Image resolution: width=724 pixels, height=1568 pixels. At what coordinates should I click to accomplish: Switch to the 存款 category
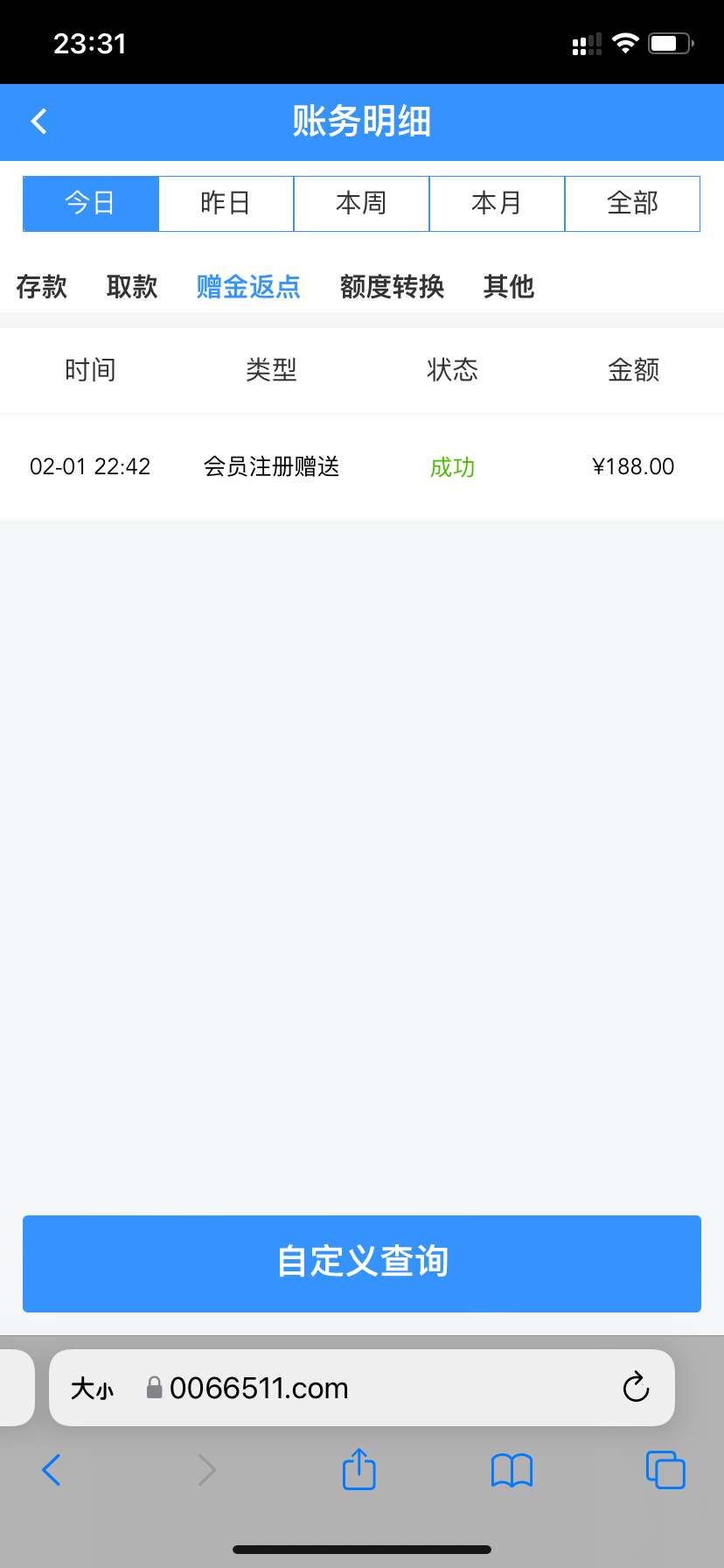tap(41, 287)
